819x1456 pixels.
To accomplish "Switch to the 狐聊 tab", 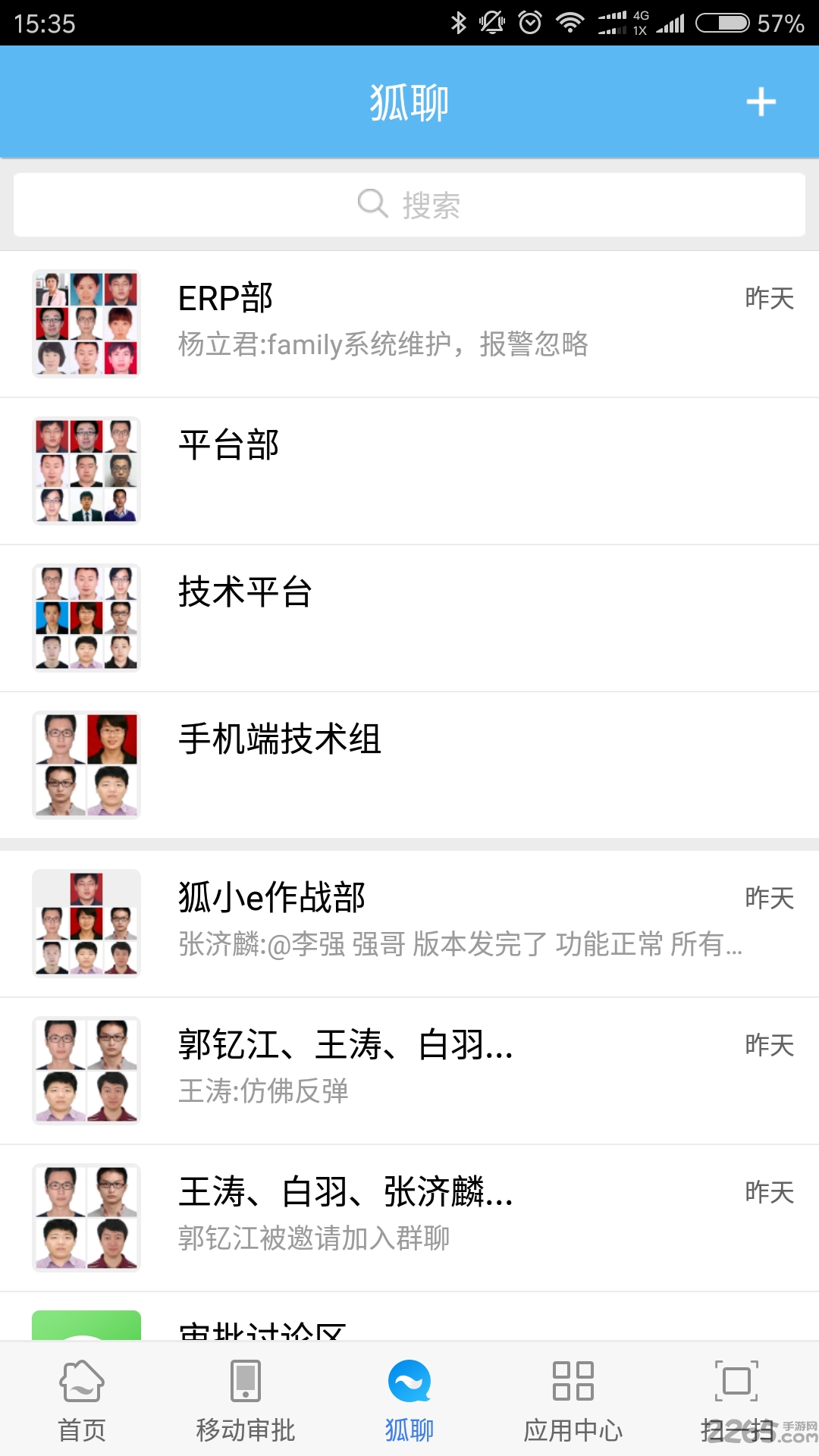I will coord(409,1399).
